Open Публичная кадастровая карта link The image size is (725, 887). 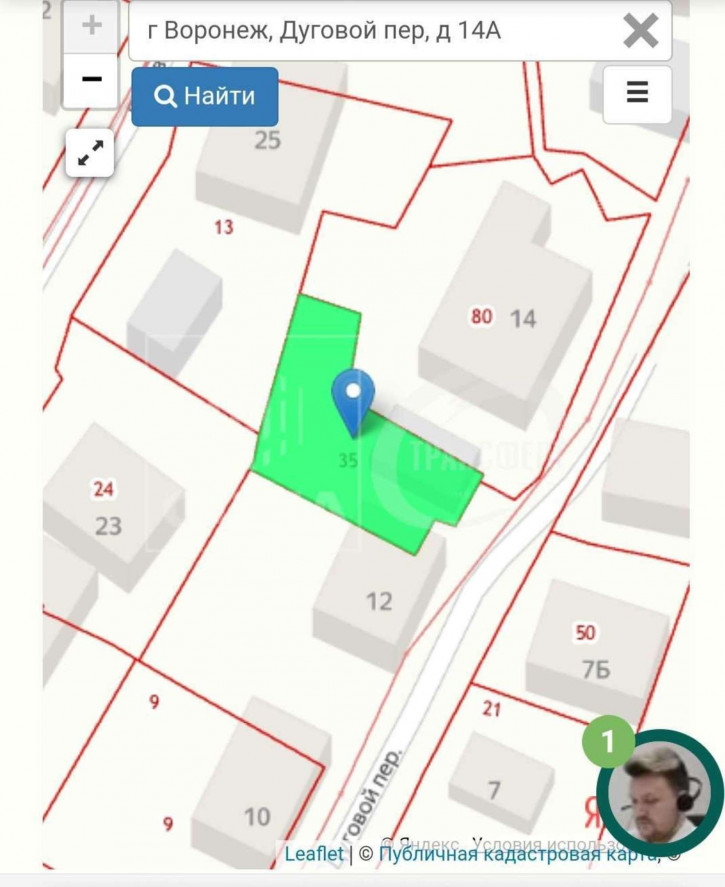click(x=517, y=854)
